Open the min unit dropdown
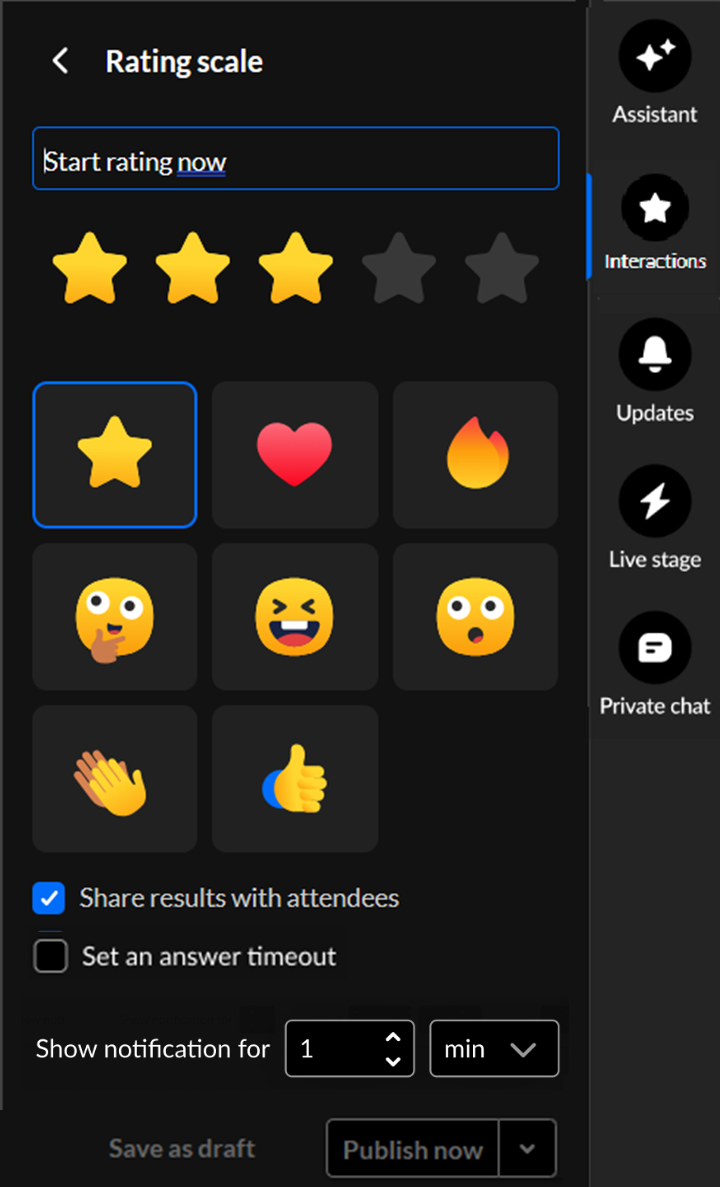 click(x=494, y=1048)
